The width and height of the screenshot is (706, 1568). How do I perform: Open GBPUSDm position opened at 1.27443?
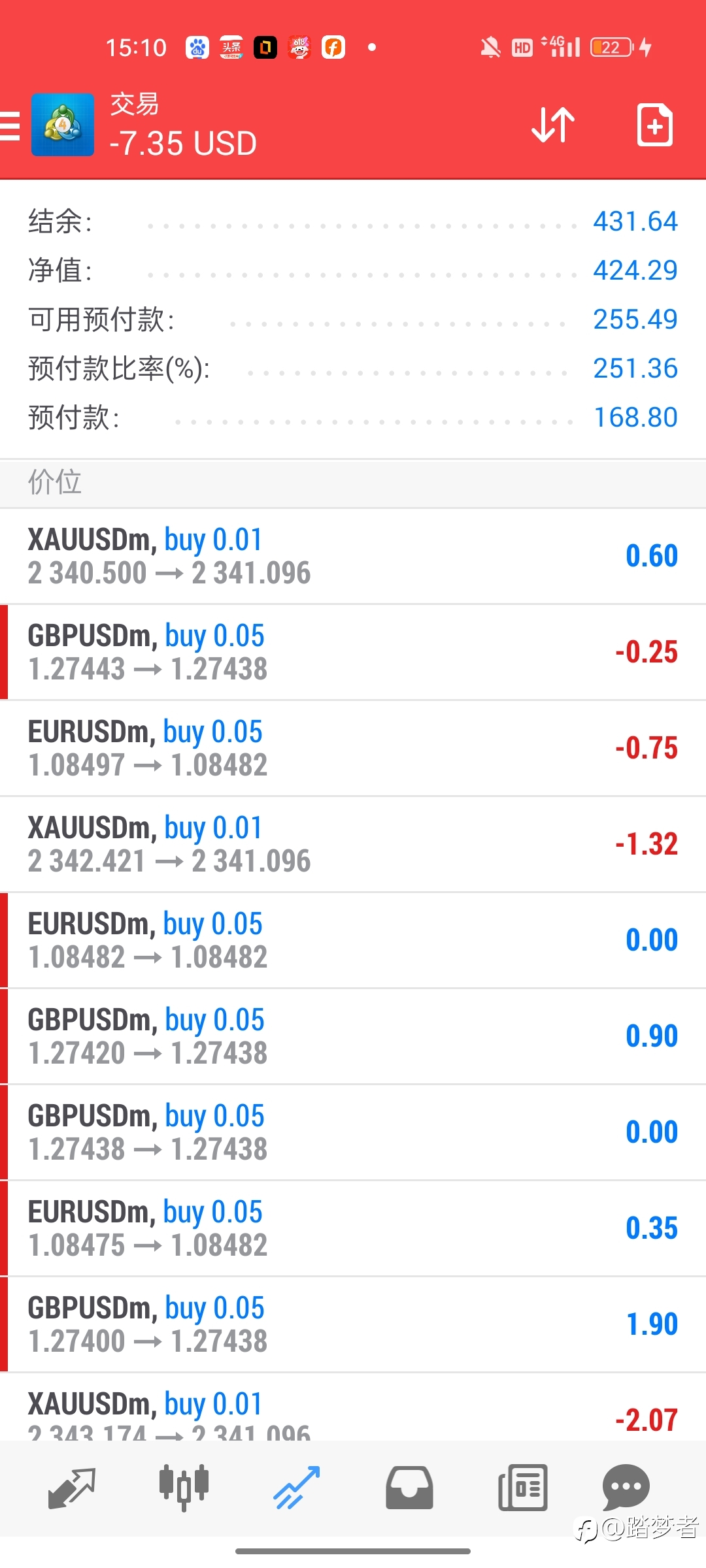[353, 652]
